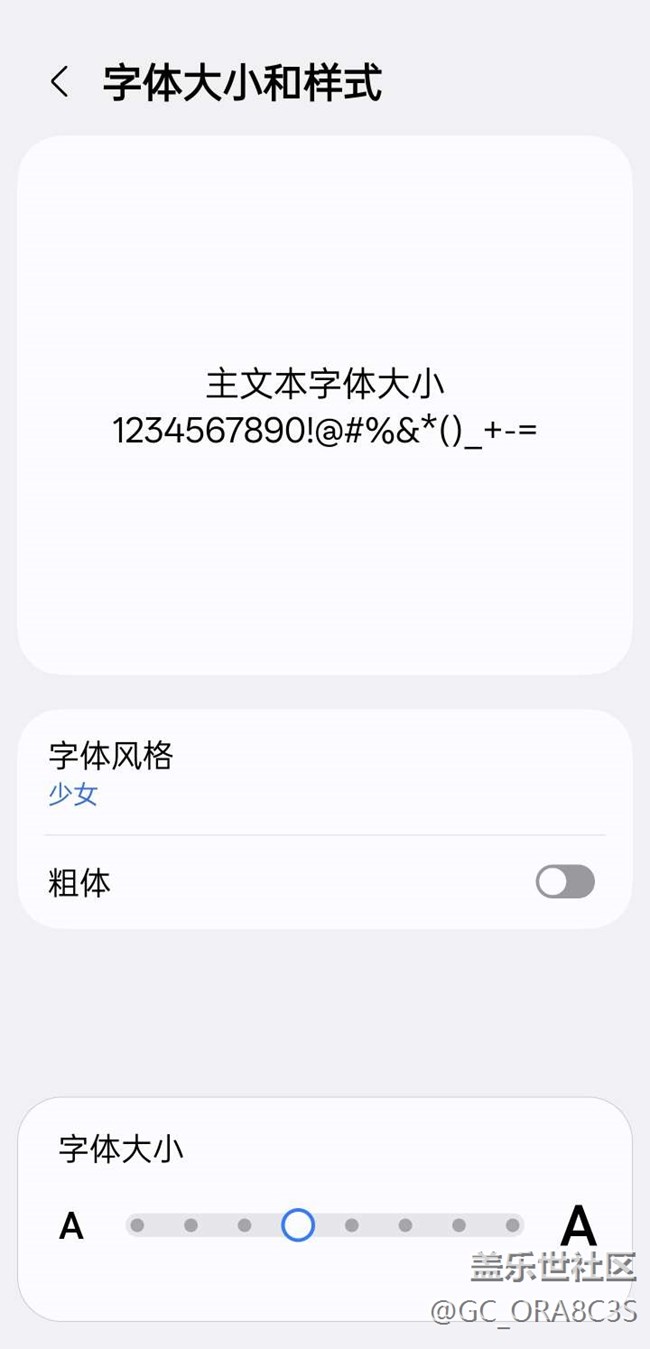Tap the 字体大小 font size slider track
The height and width of the screenshot is (1349, 650).
[324, 1225]
